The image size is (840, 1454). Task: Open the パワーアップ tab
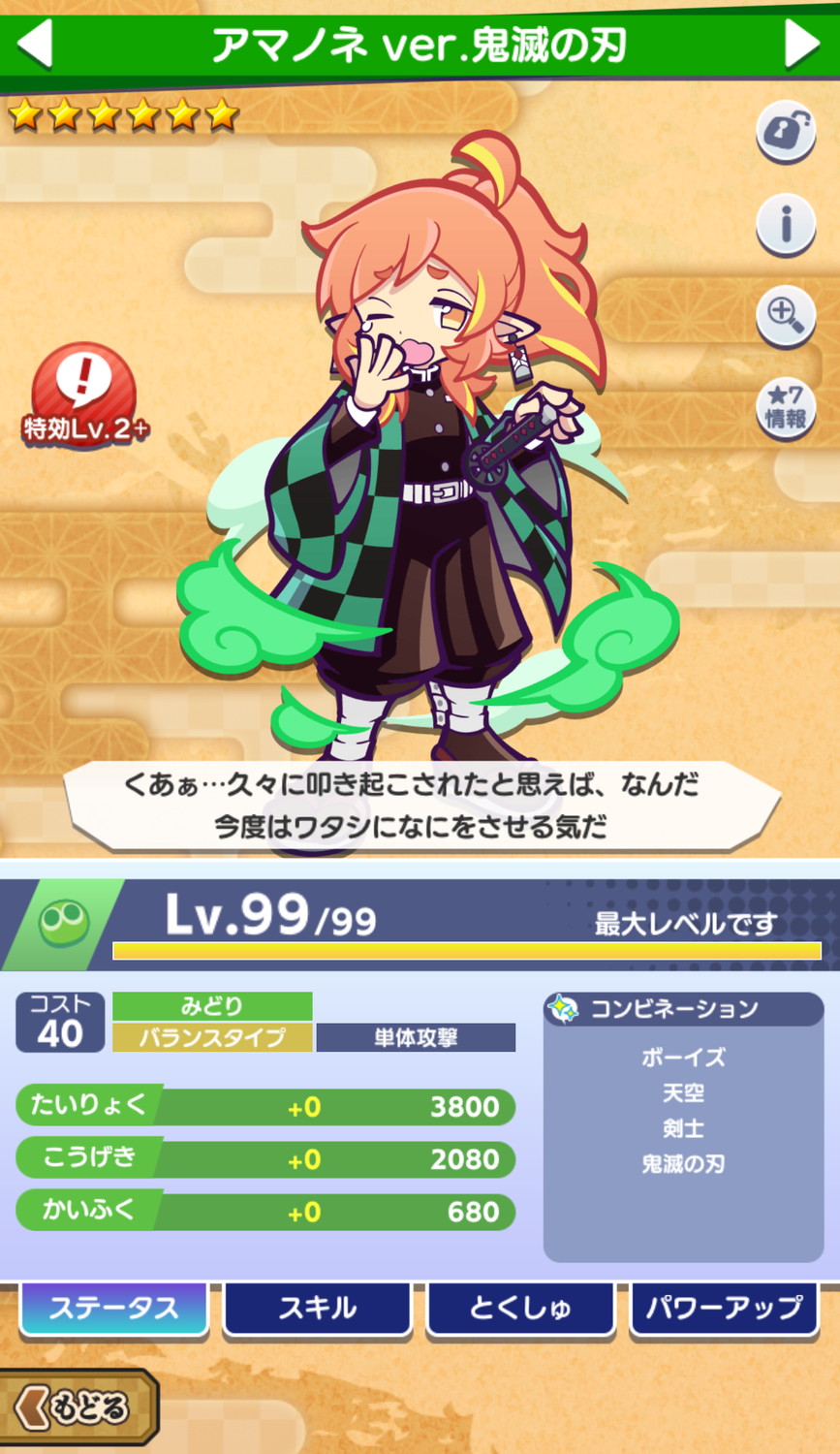click(x=724, y=1309)
